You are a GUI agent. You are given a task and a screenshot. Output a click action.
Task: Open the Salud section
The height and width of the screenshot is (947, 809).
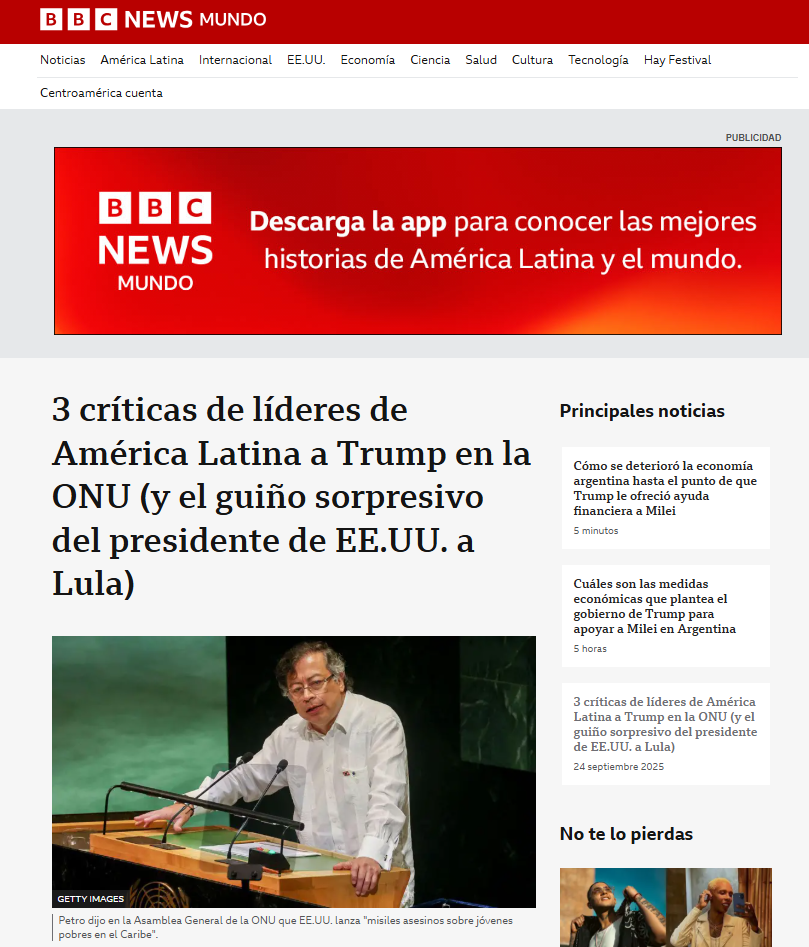point(481,60)
